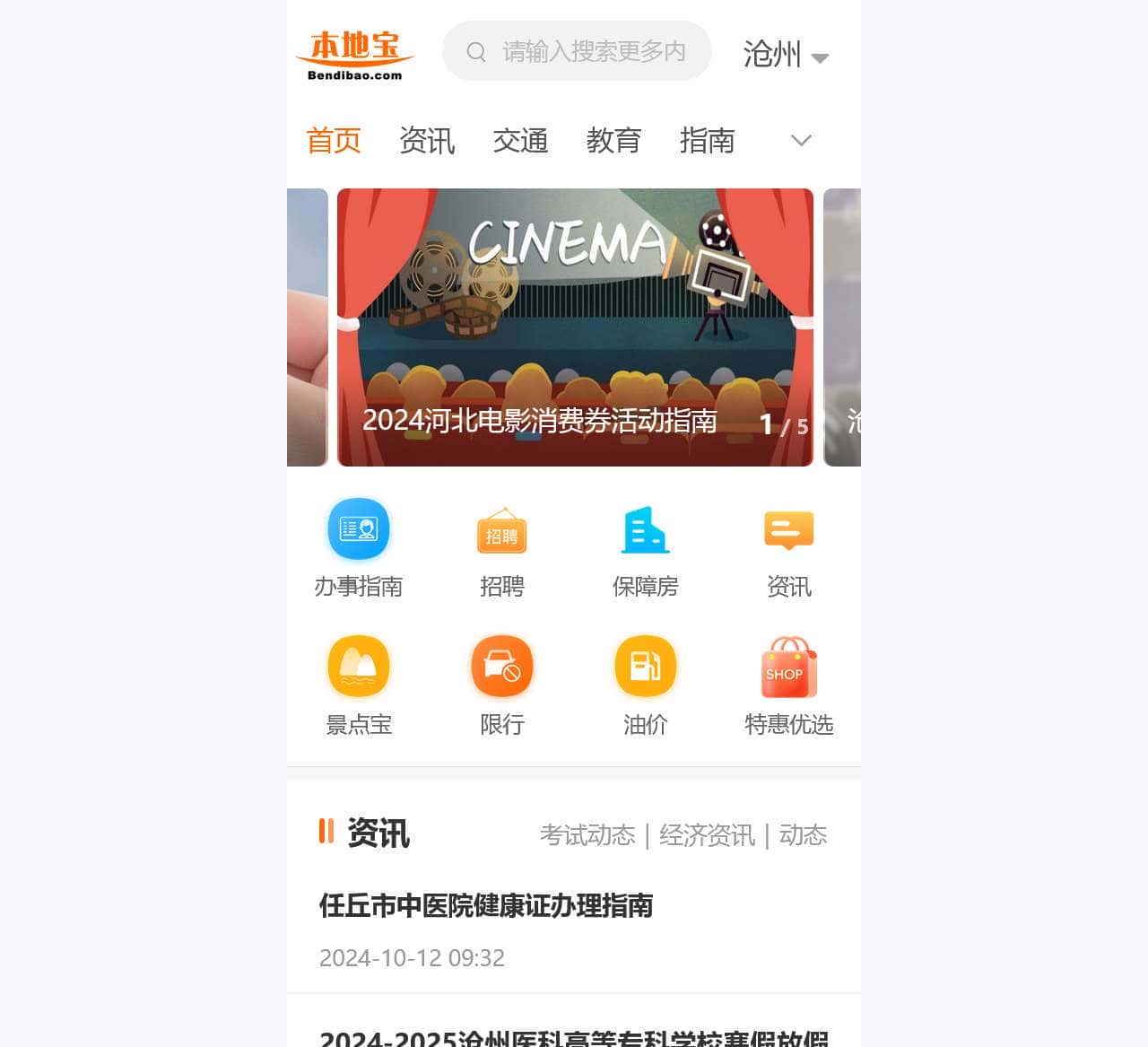Image resolution: width=1148 pixels, height=1047 pixels.
Task: Open the 经济资讯 link
Action: point(707,835)
